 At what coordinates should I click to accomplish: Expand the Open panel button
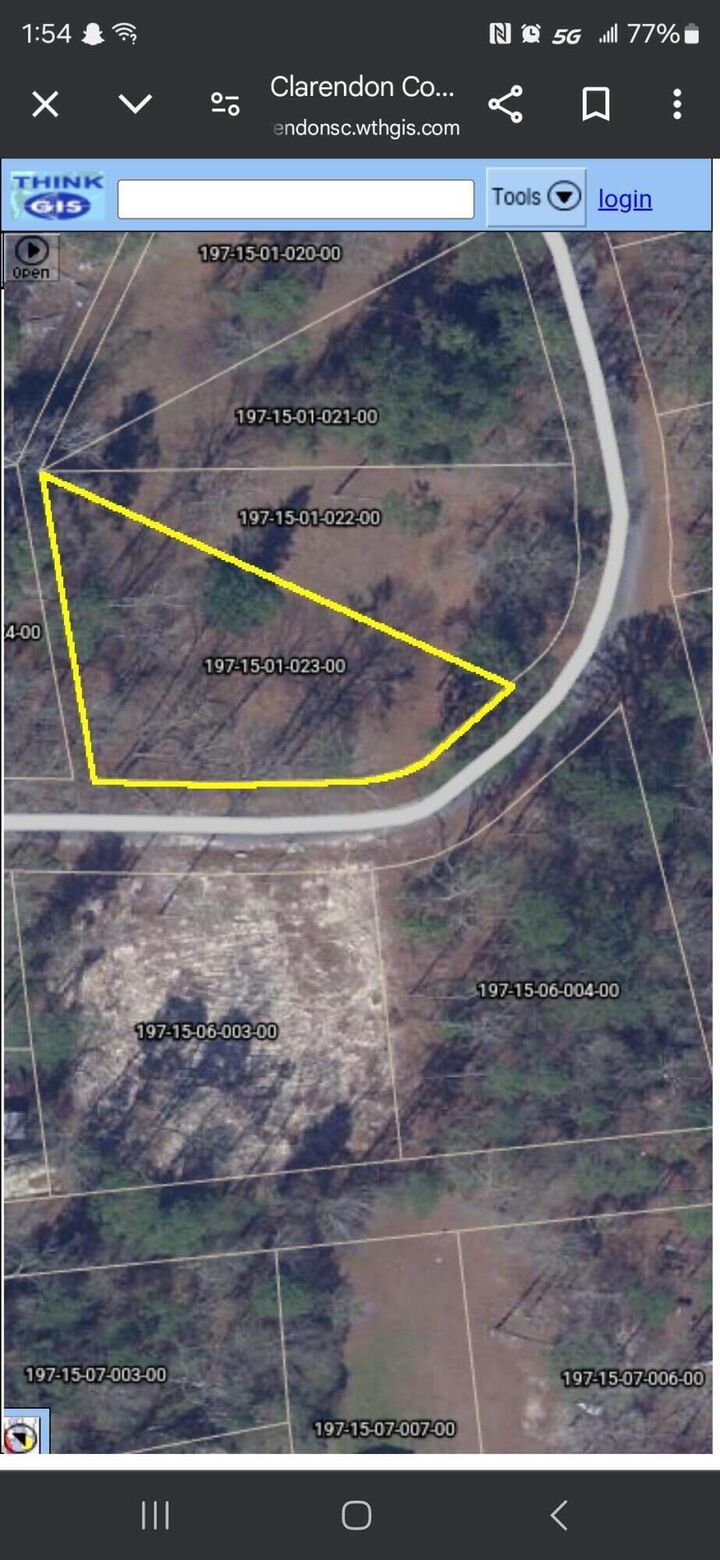pos(31,257)
